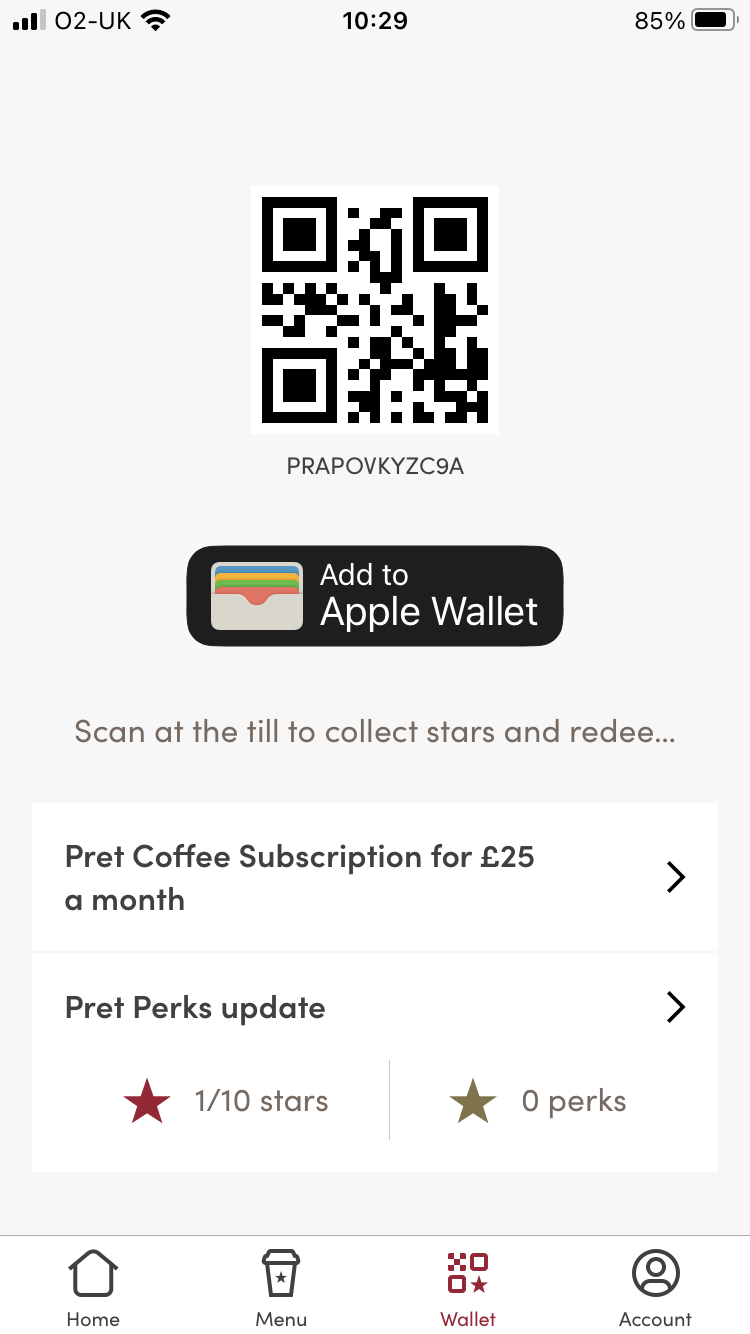The image size is (750, 1334).
Task: Expand the subscription row with right arrow
Action: [x=676, y=877]
